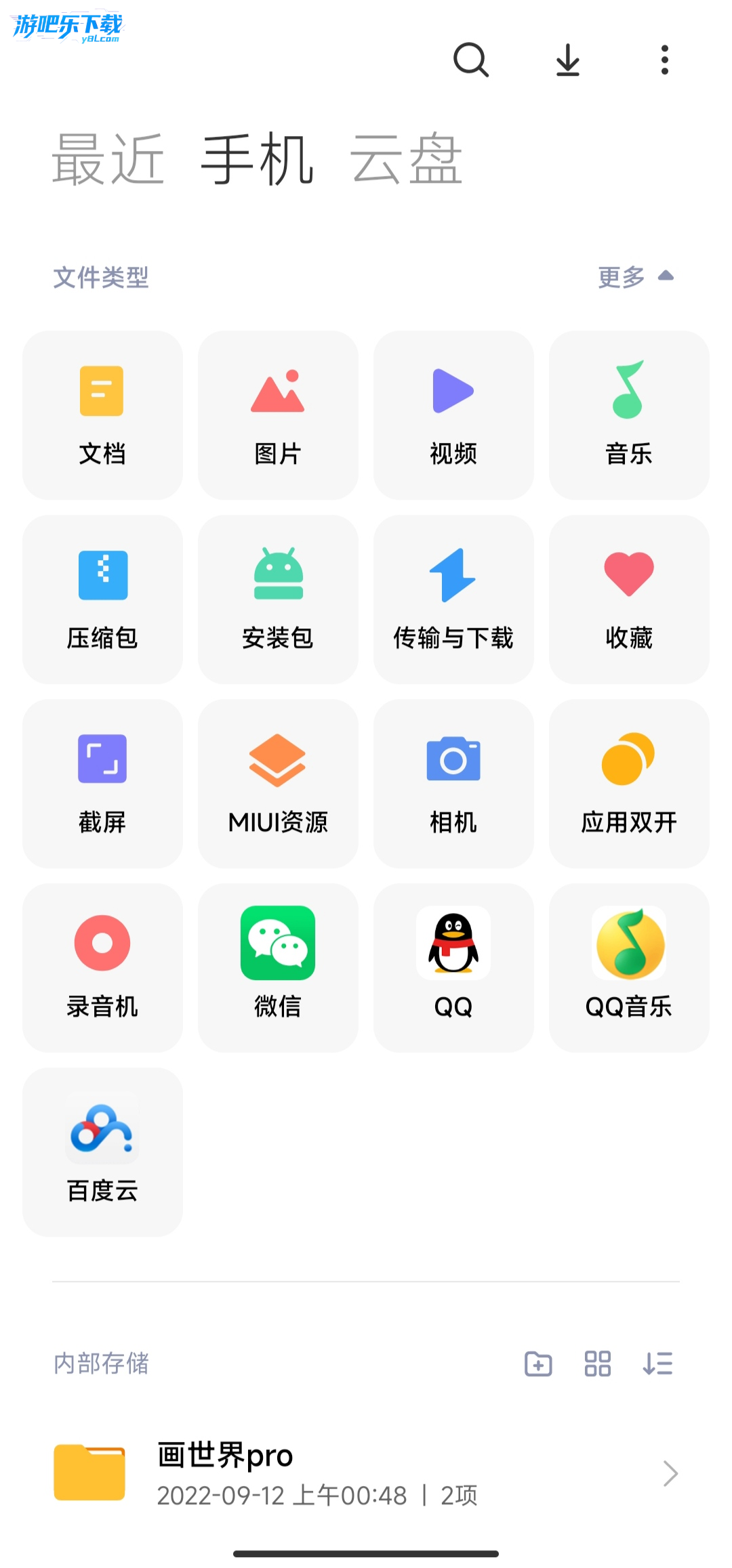Open the downloads icon in top bar
Viewport: 732px width, 1568px height.
coord(568,60)
